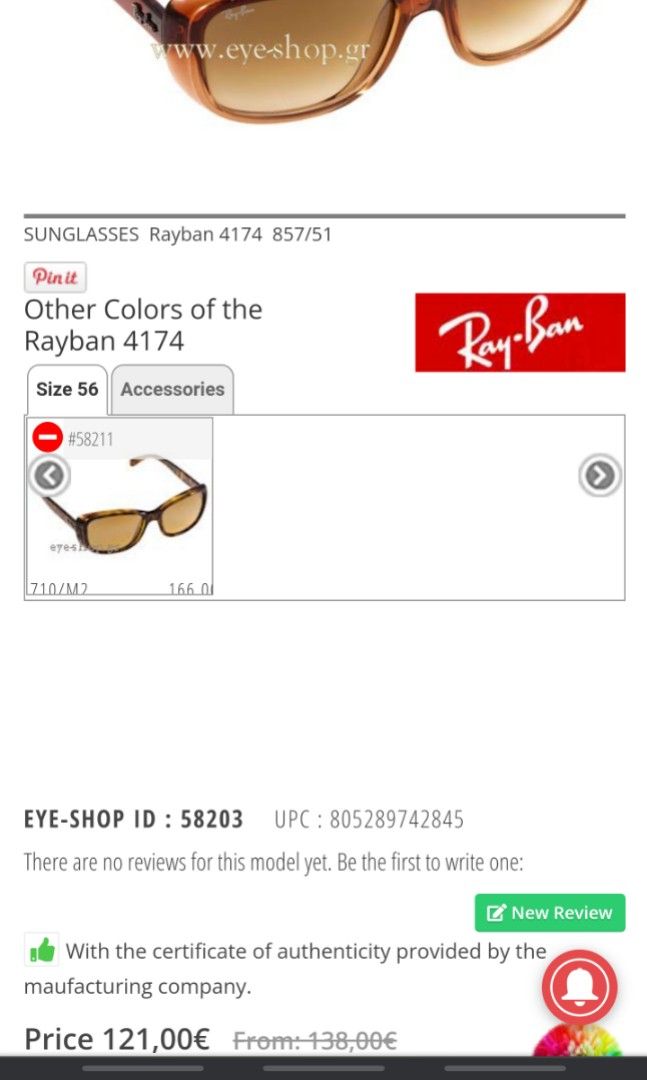Open the red notification bell

click(580, 988)
